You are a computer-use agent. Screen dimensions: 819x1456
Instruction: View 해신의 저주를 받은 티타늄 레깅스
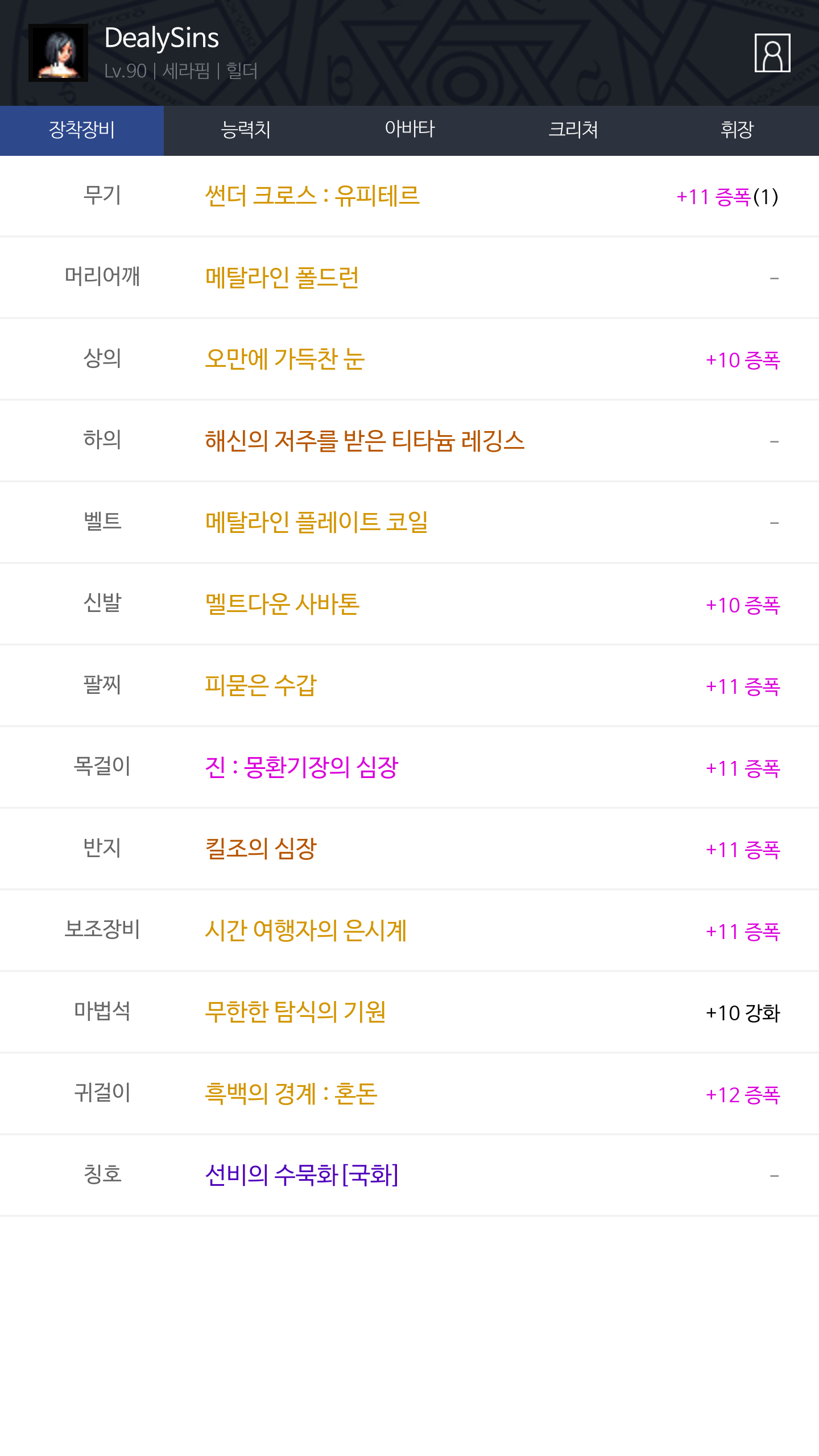click(x=365, y=441)
